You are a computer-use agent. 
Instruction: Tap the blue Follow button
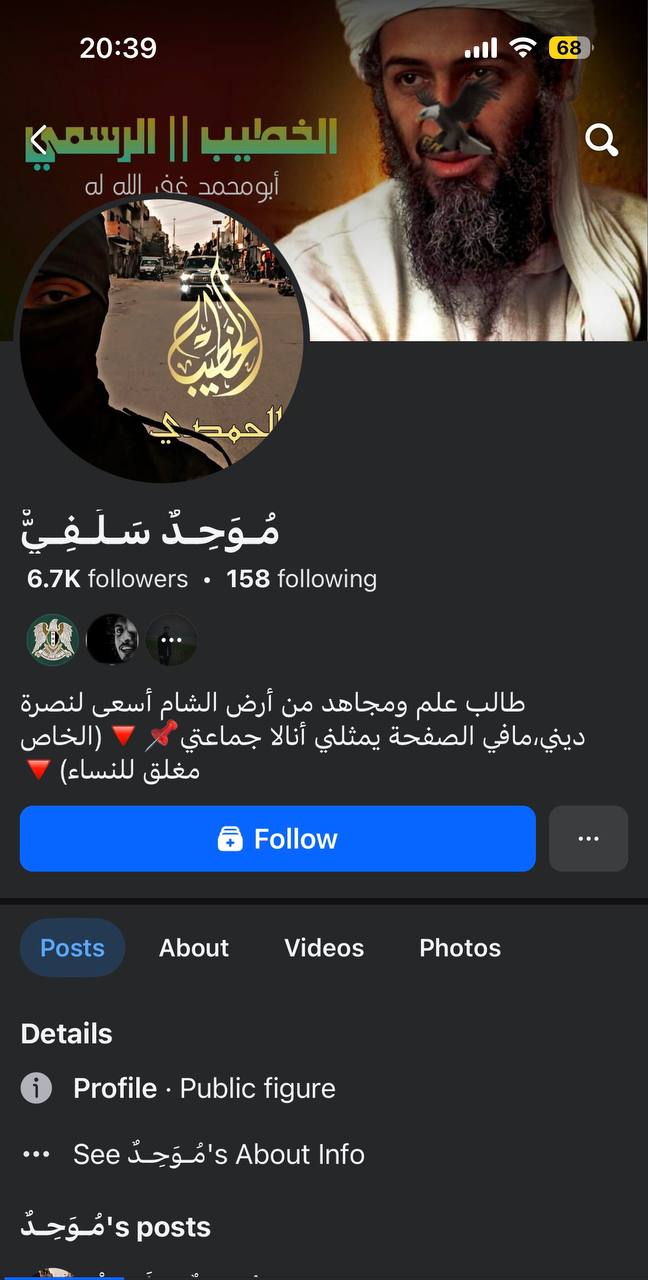click(278, 838)
